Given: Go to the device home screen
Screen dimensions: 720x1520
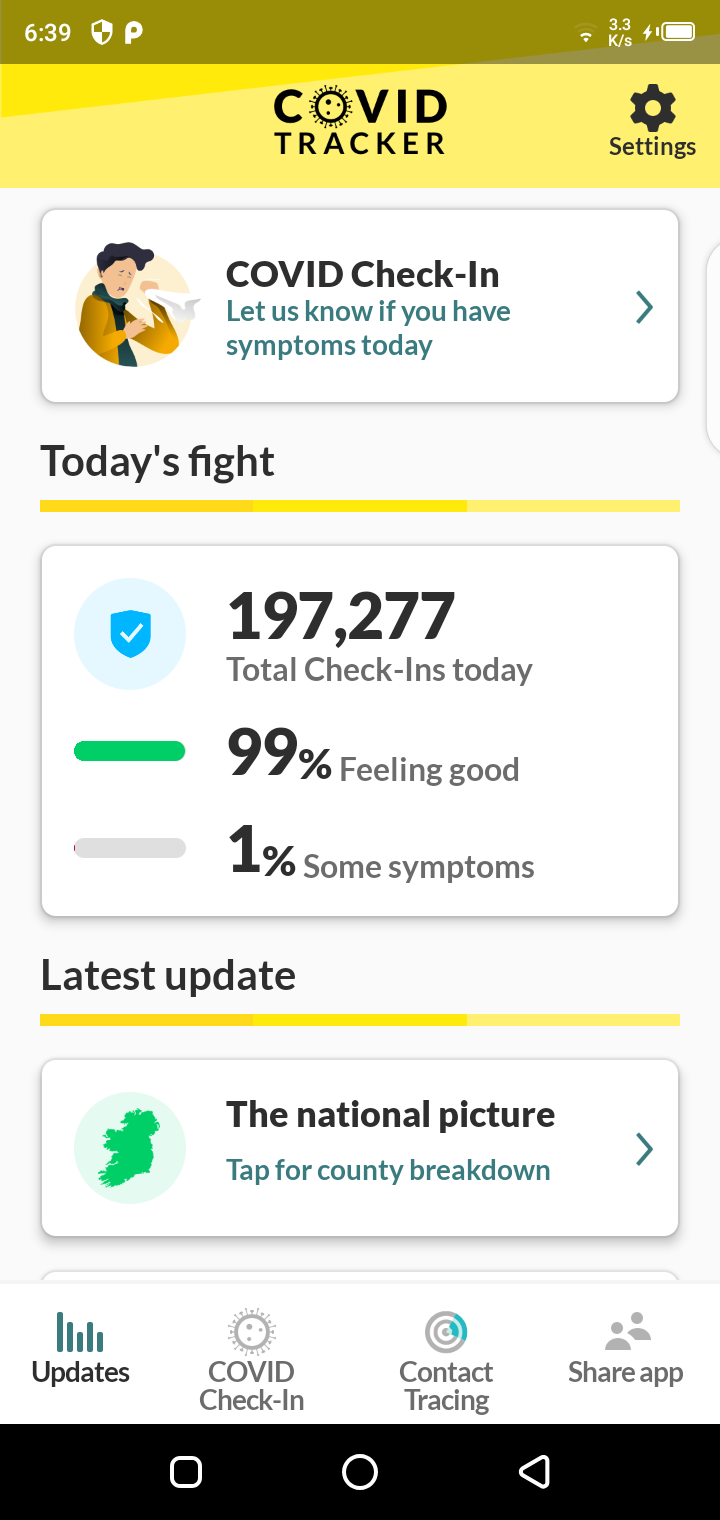Looking at the screenshot, I should click(x=360, y=1471).
